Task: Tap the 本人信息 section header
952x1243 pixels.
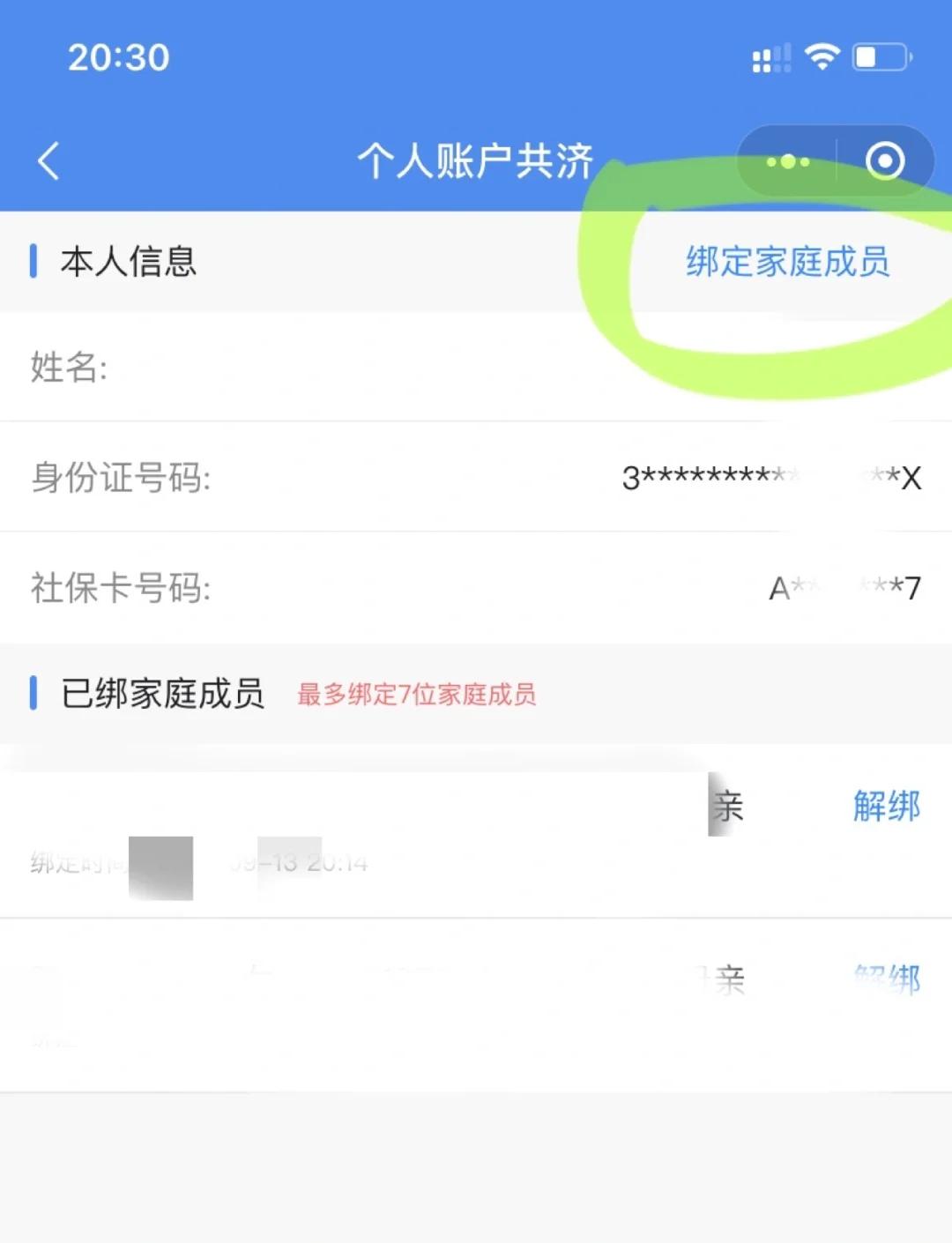Action: [127, 263]
